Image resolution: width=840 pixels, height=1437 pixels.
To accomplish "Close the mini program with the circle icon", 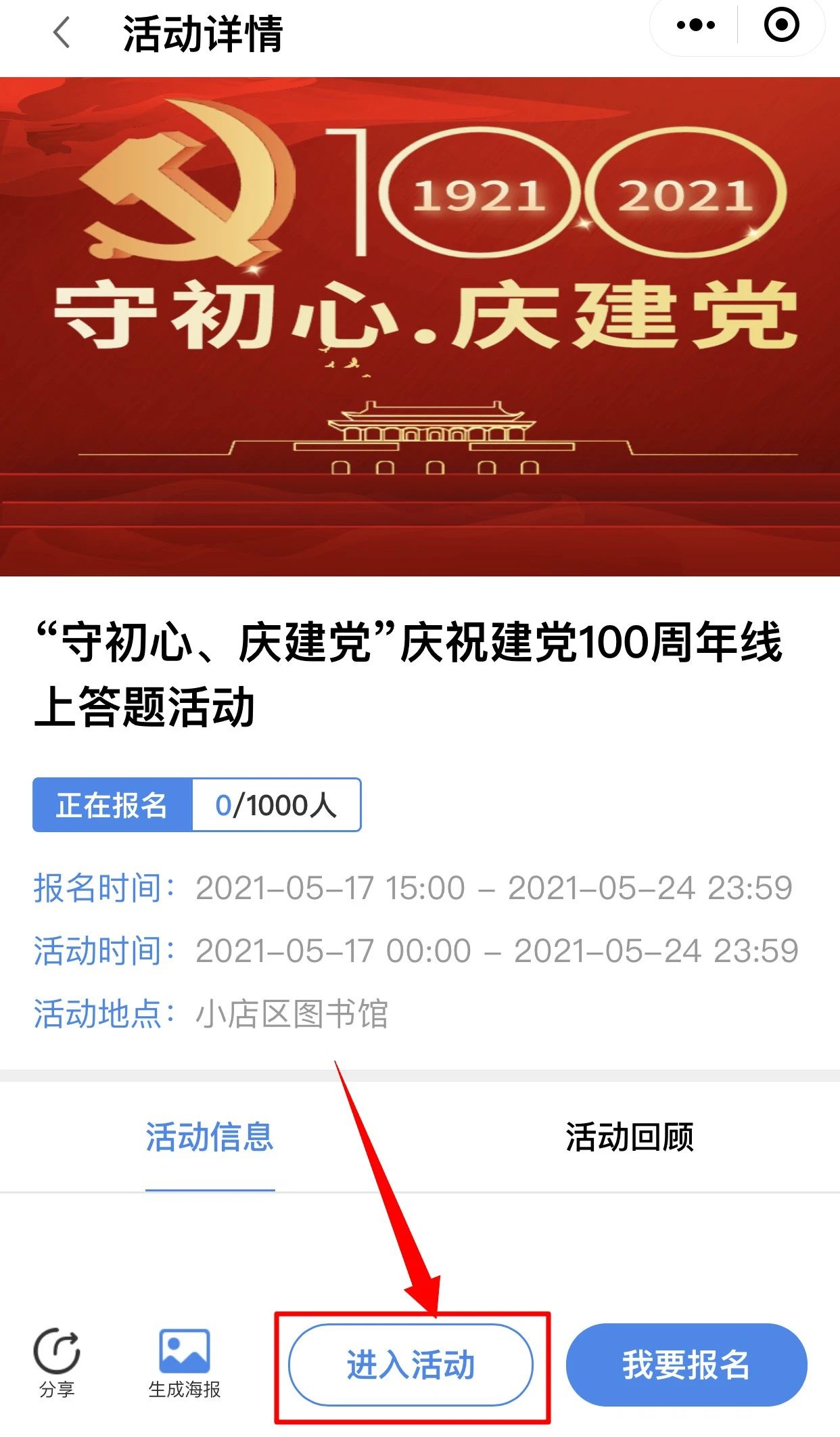I will [x=781, y=26].
